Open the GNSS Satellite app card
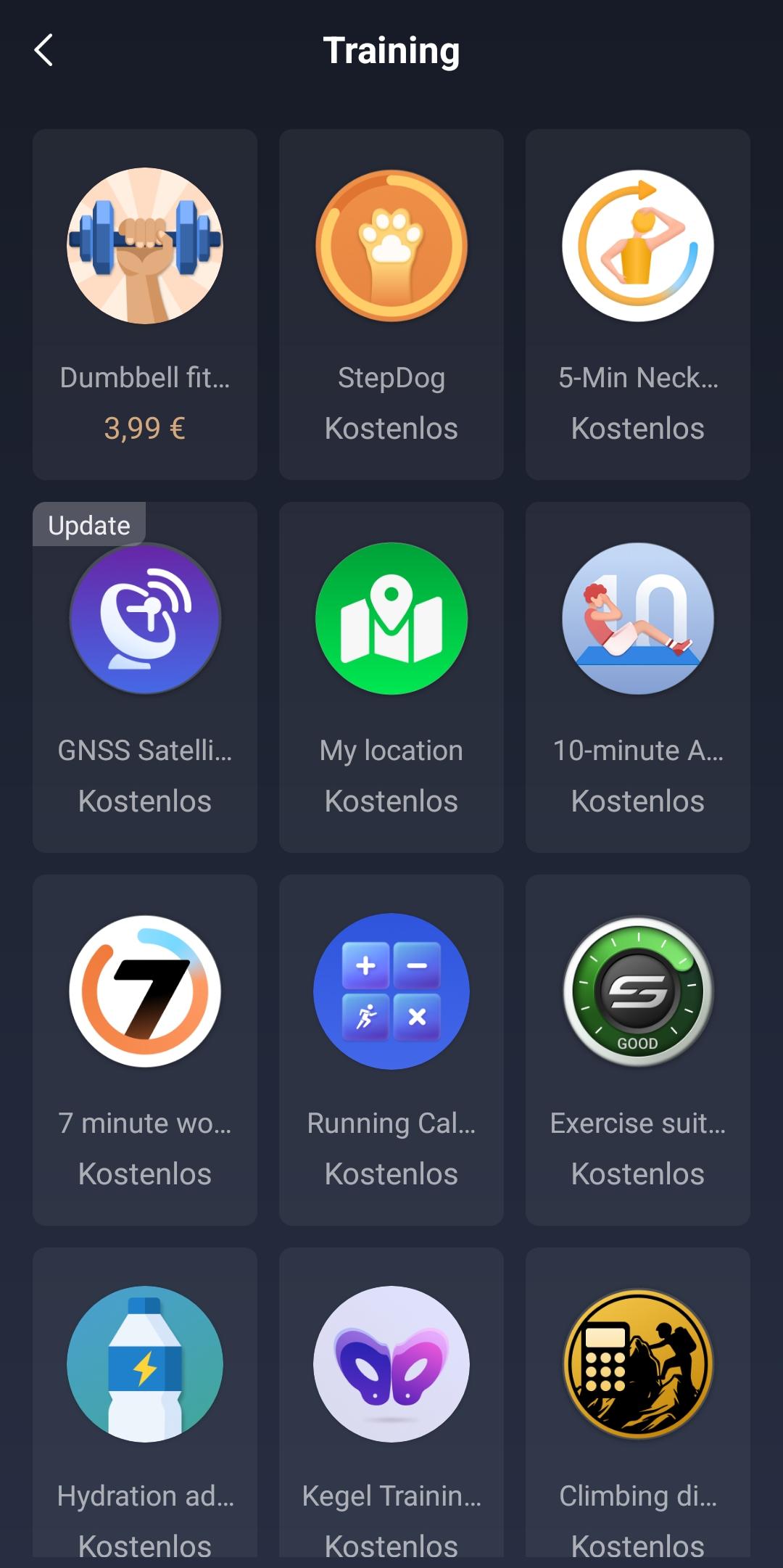This screenshot has height=1568, width=783. (145, 677)
